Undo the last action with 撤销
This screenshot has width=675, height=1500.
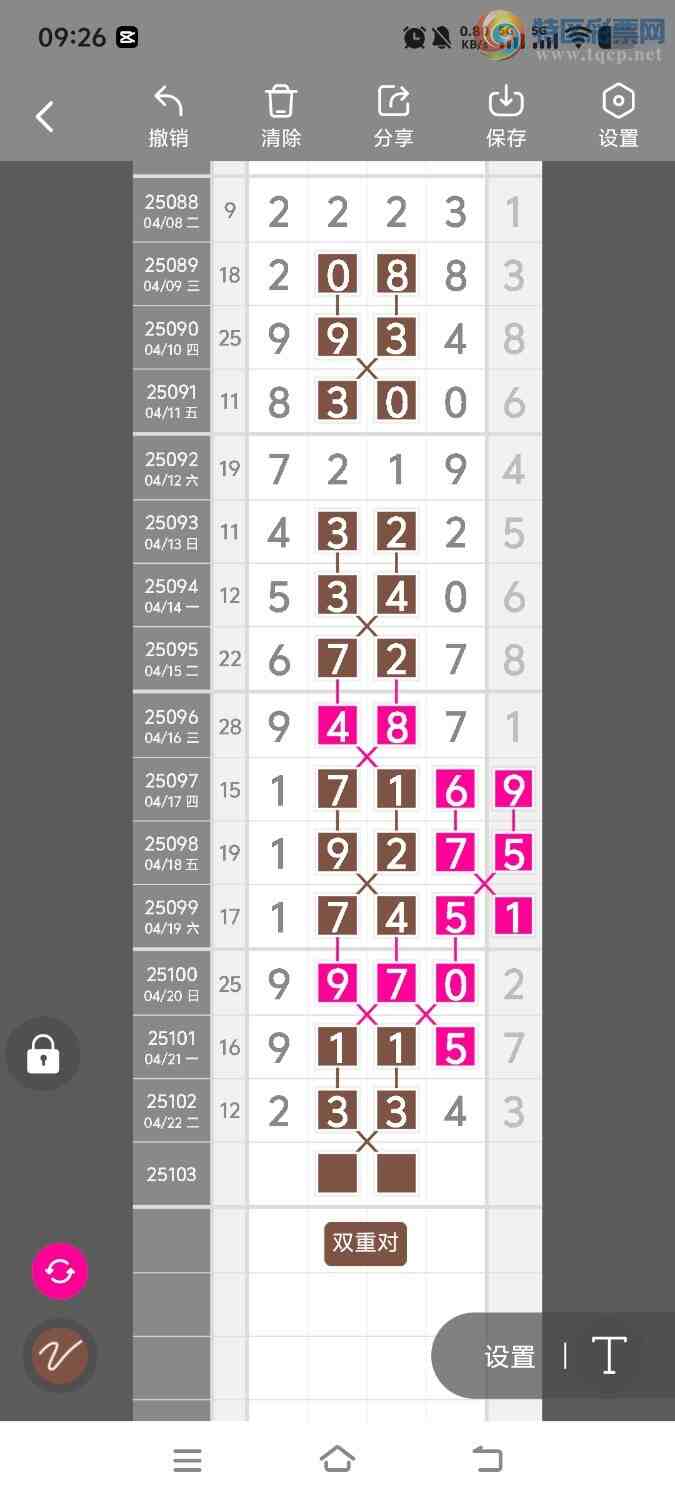coord(168,117)
